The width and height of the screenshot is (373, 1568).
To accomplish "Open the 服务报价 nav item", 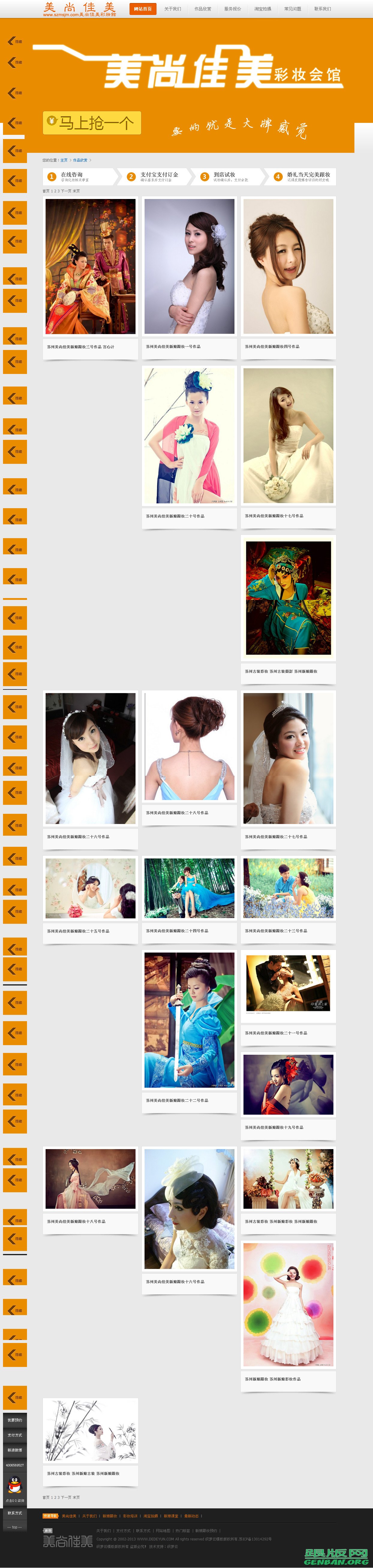I will pyautogui.click(x=232, y=9).
